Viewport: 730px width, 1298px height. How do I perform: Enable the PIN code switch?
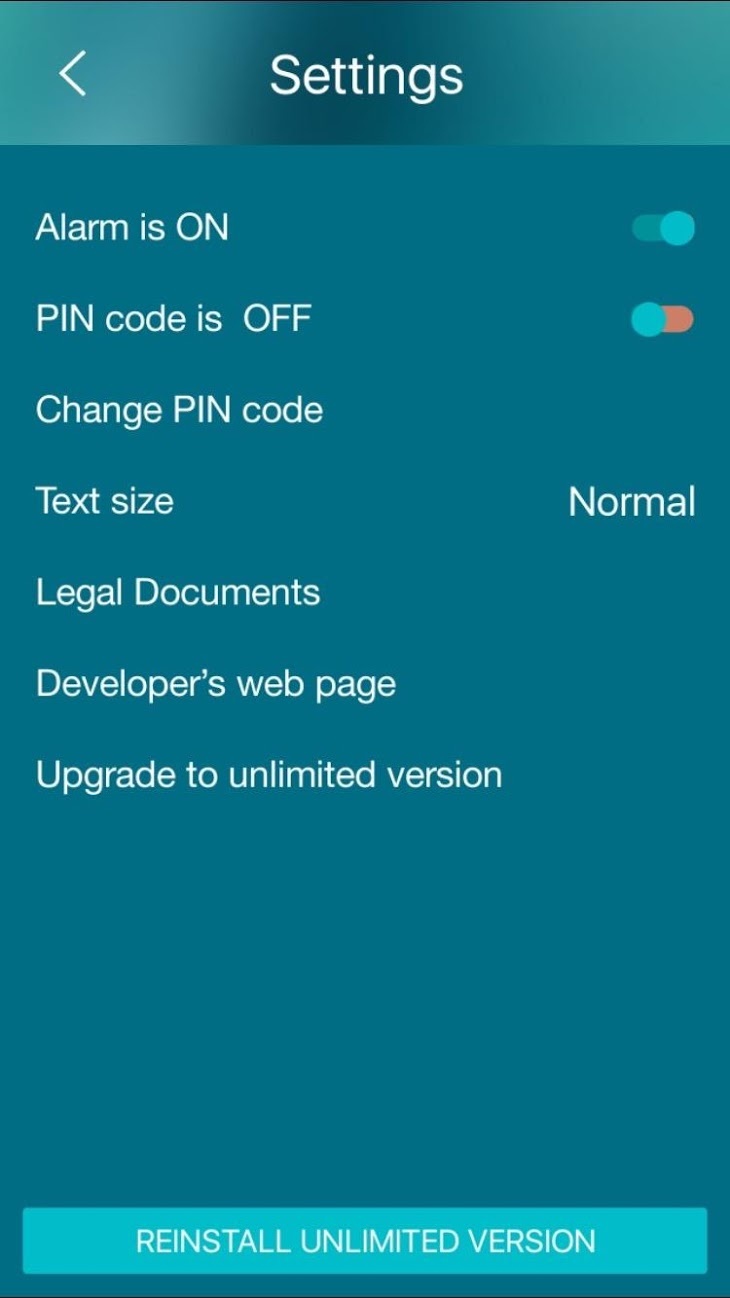click(x=662, y=319)
